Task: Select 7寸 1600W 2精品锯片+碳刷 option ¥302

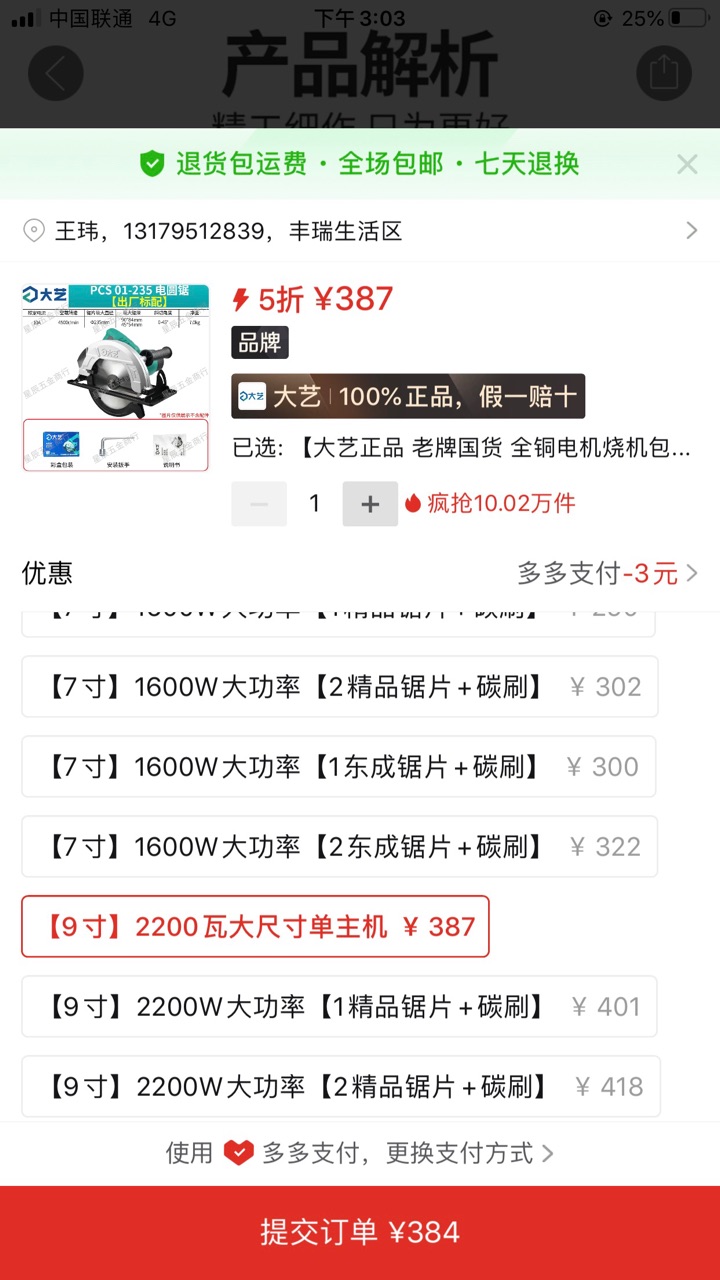Action: click(340, 687)
